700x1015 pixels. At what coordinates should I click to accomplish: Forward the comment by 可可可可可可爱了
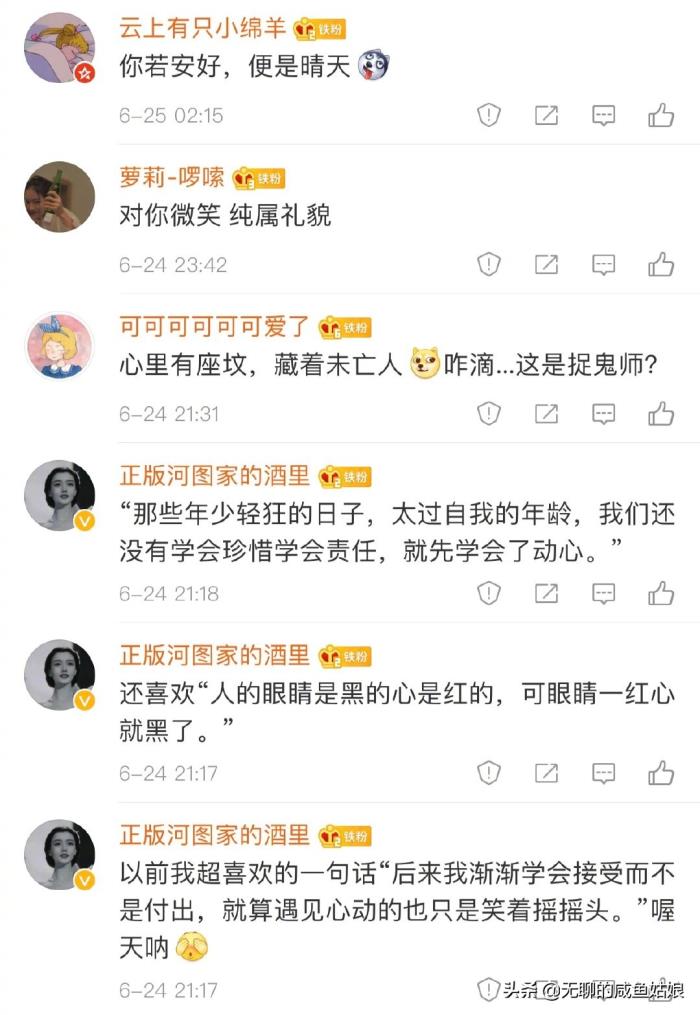[x=546, y=414]
